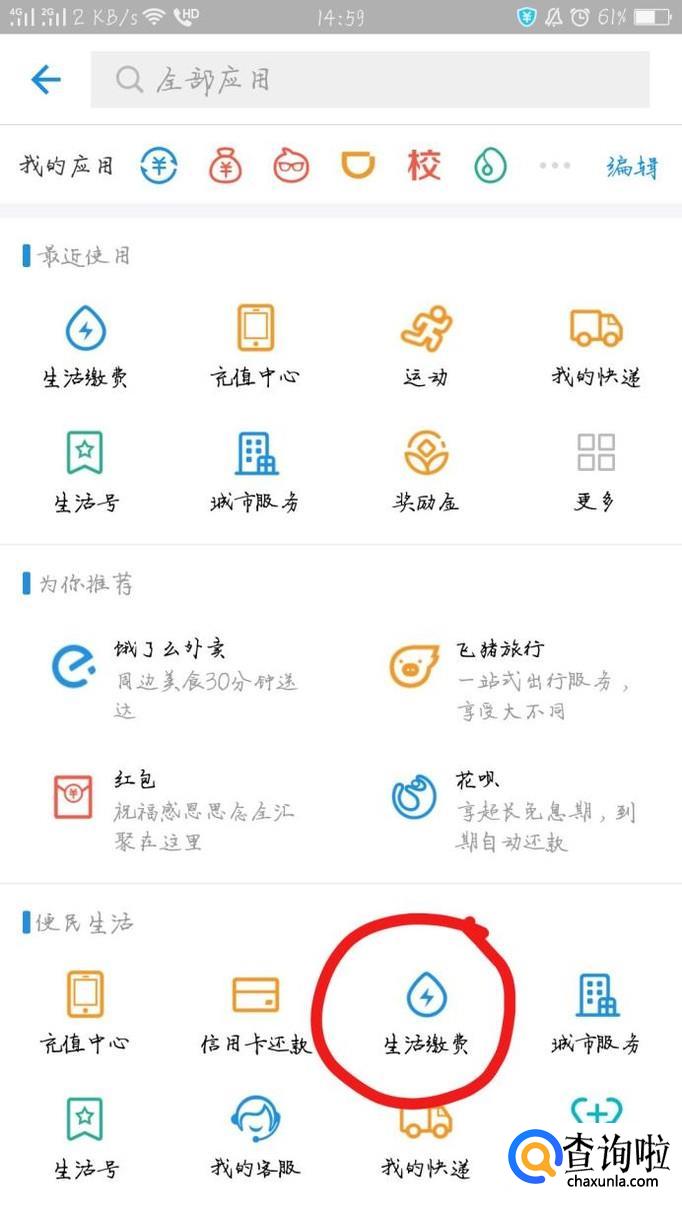
Task: Go back using the top-left arrow
Action: 46,79
